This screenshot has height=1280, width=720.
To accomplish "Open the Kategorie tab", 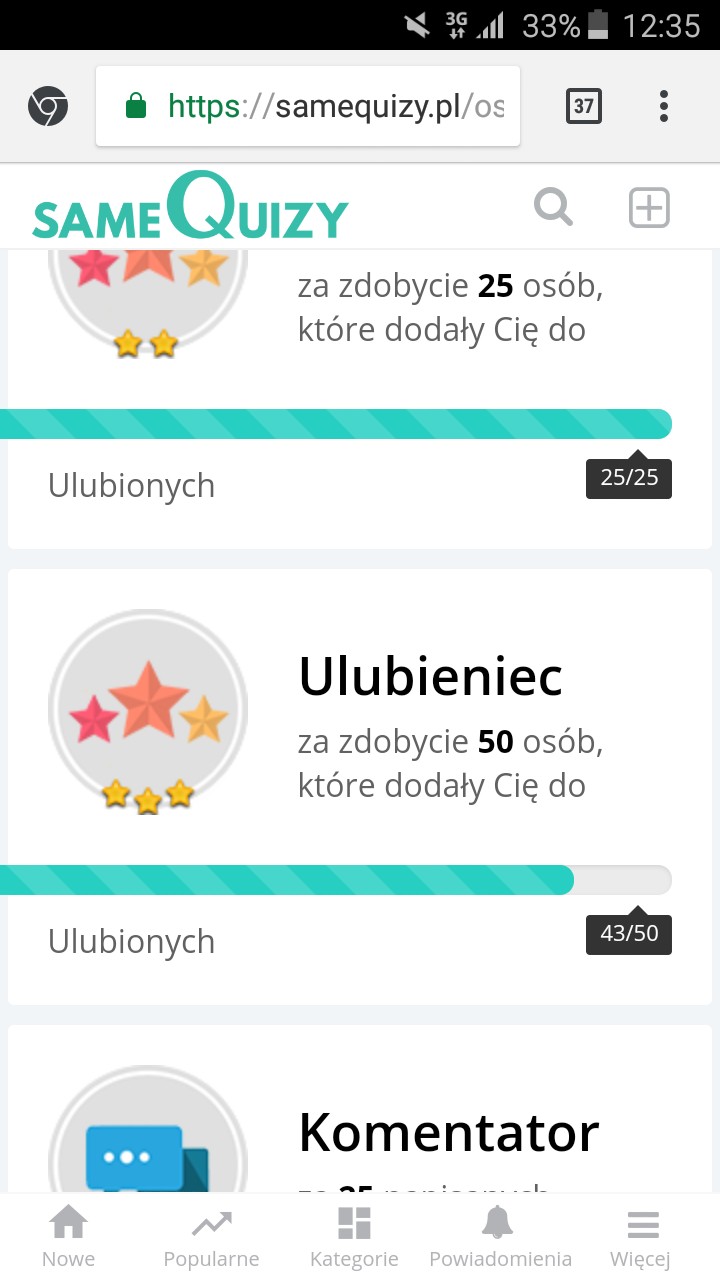I will (354, 1237).
